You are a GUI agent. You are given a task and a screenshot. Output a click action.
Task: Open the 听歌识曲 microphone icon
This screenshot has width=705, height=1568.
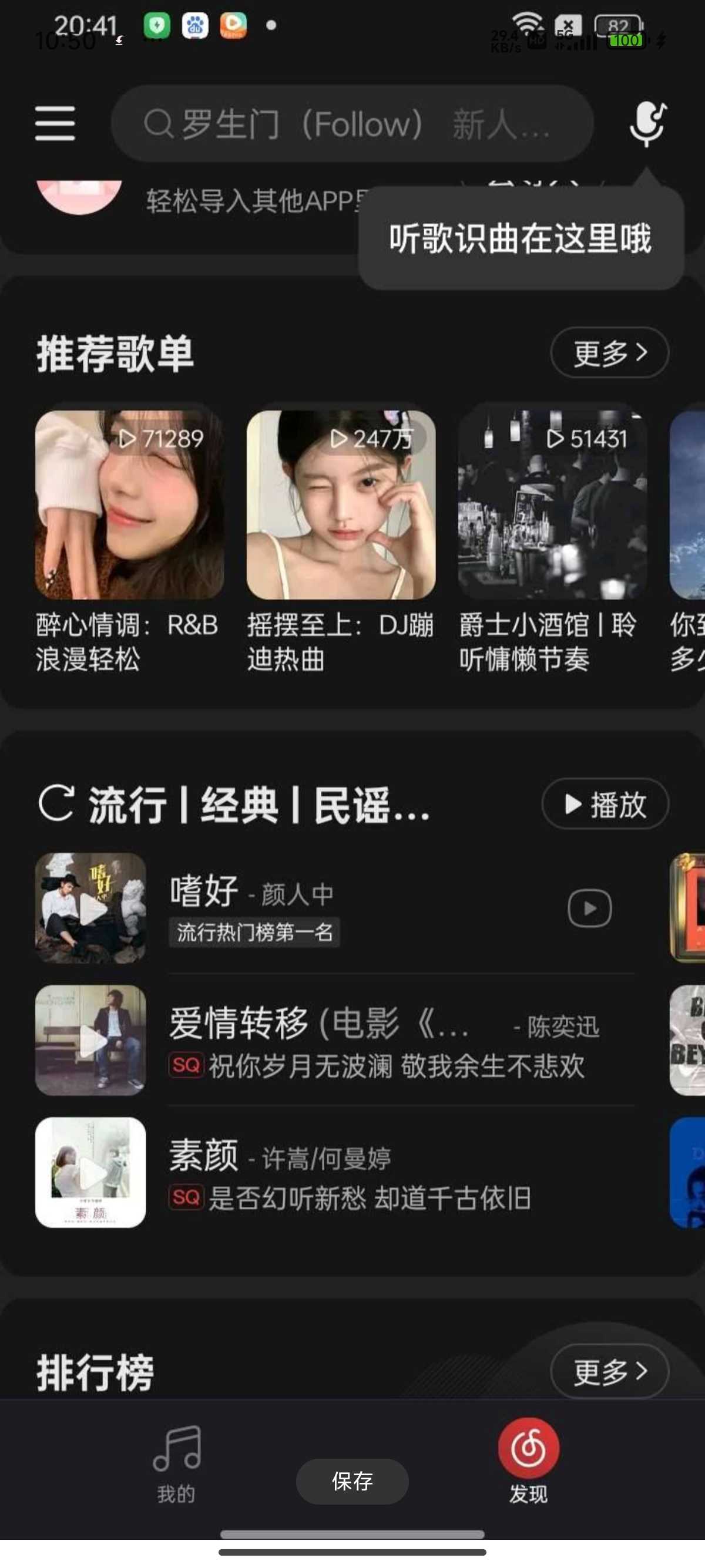click(647, 123)
